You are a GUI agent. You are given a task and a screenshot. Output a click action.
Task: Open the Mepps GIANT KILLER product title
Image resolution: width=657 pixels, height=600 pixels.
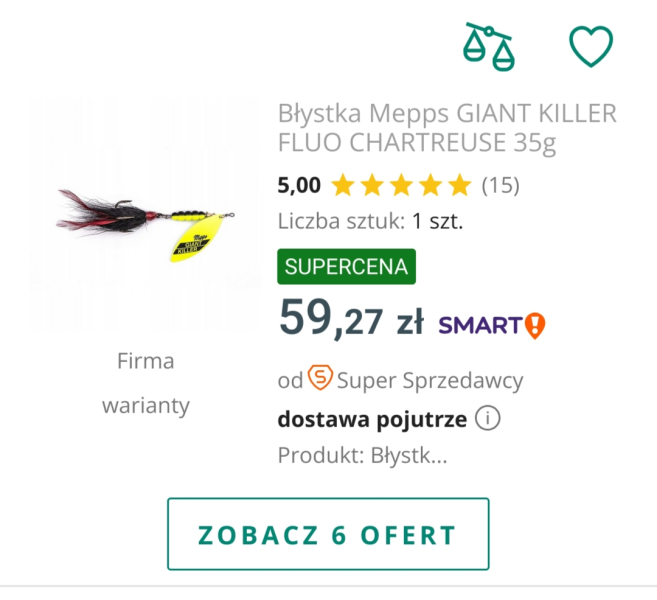point(446,128)
